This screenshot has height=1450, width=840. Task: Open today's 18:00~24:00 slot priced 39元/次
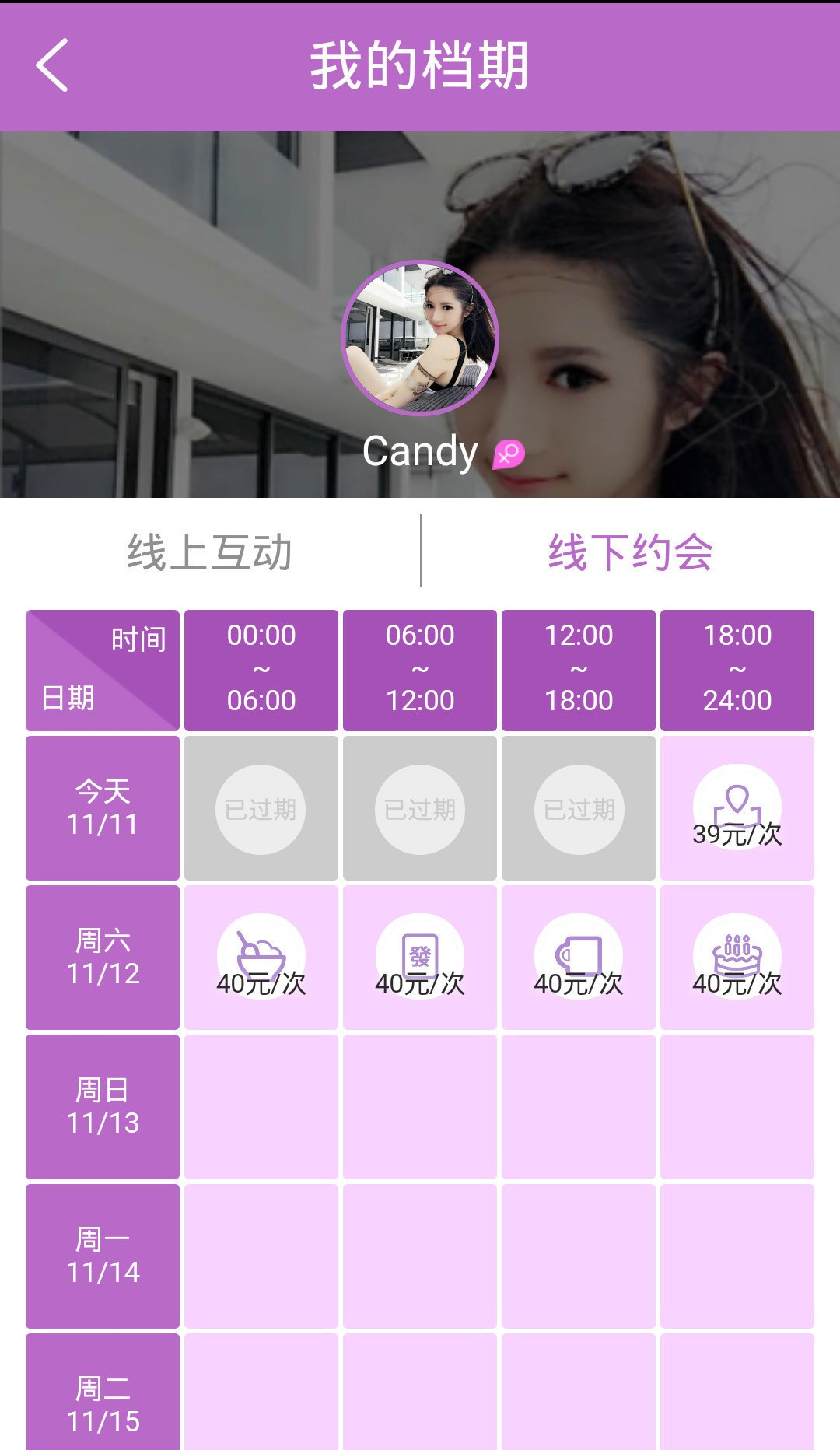[x=737, y=808]
